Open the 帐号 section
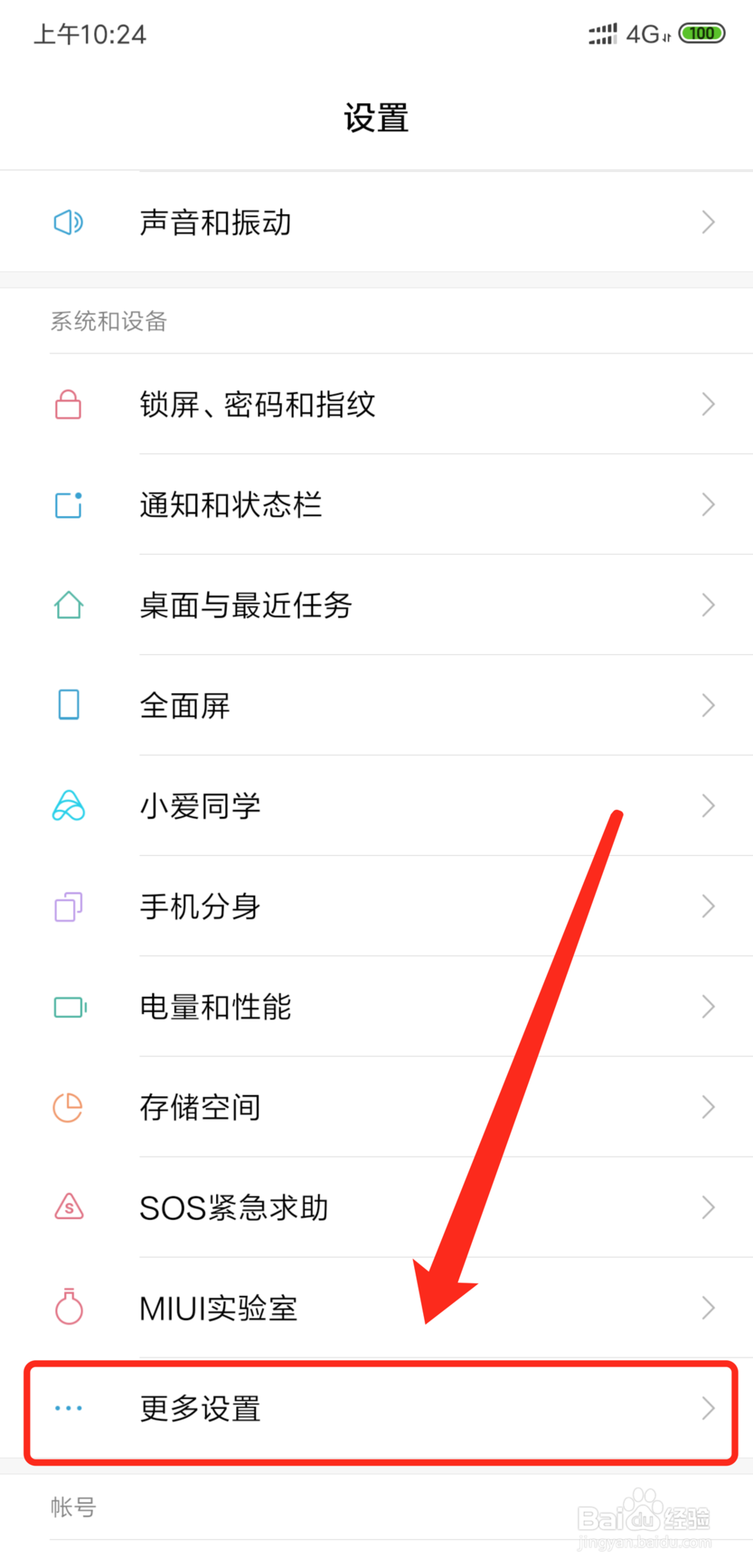This screenshot has height=1568, width=753. click(x=72, y=1507)
